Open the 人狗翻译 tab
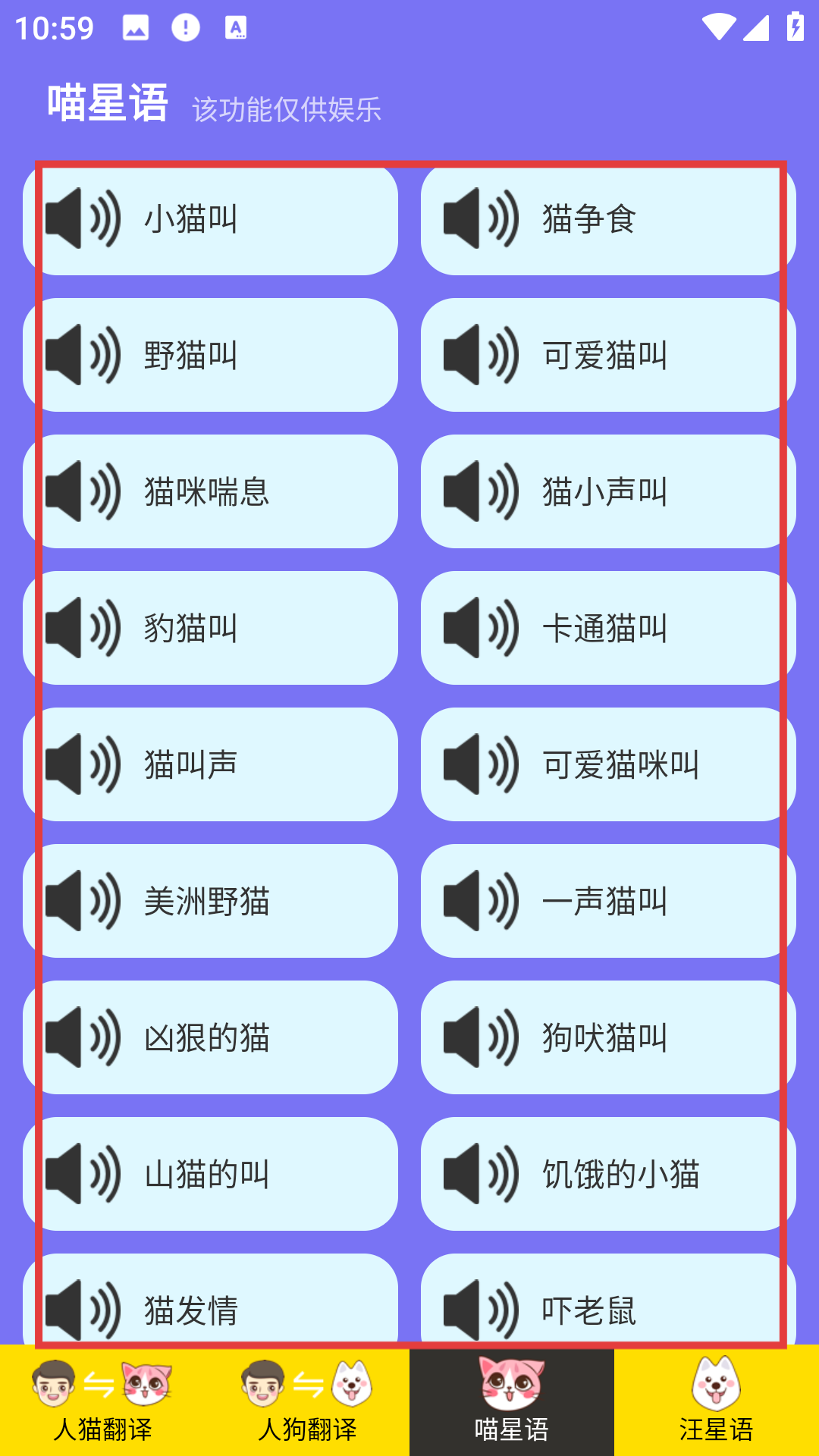Screen dimensions: 819x1456 pyautogui.click(x=307, y=1401)
